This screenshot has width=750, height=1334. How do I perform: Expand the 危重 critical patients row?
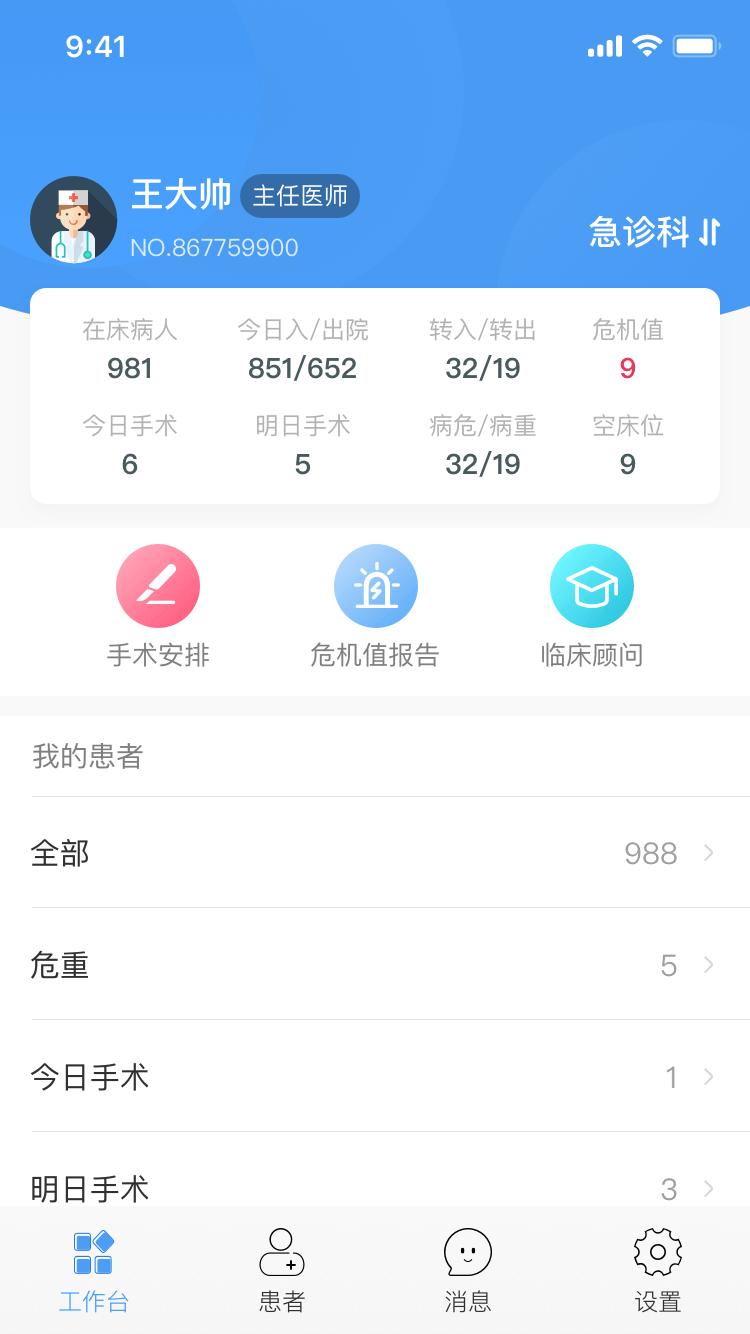pyautogui.click(x=709, y=965)
